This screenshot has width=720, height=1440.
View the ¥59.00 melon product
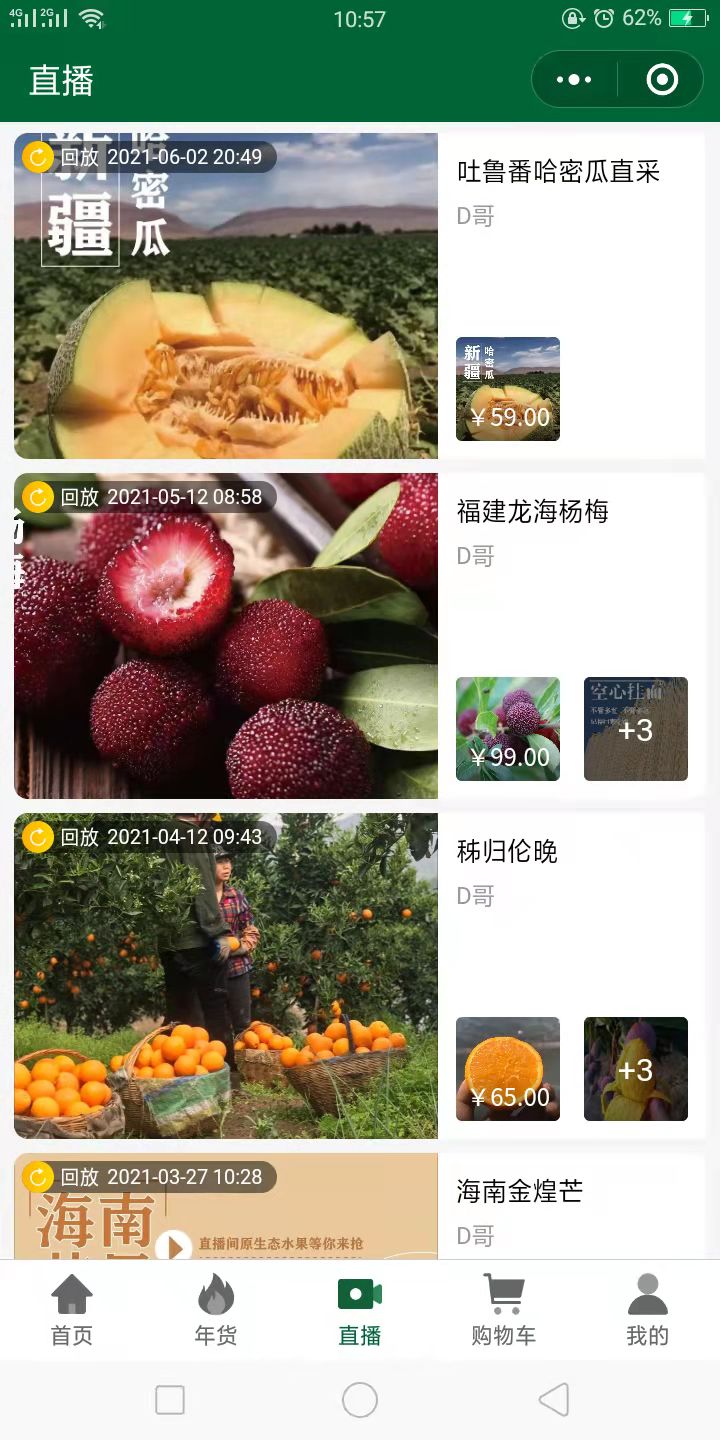(x=508, y=389)
